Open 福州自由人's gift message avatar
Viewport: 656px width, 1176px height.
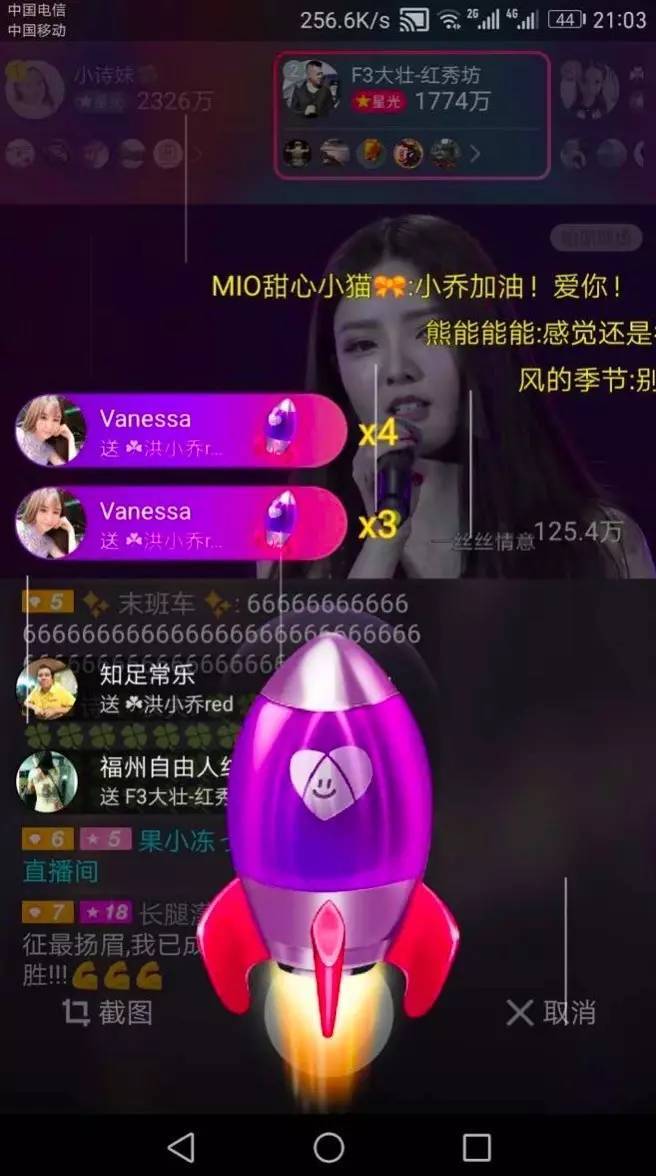[47, 781]
